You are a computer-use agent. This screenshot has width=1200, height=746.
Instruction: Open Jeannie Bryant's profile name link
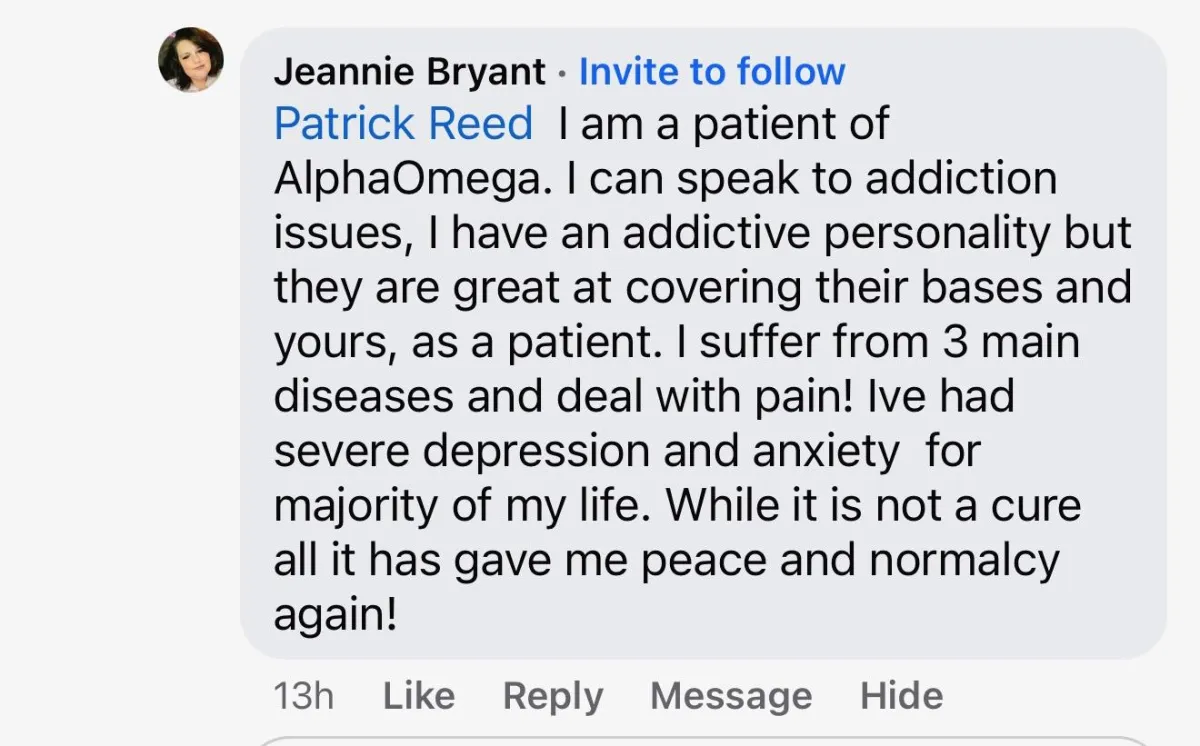coord(410,72)
